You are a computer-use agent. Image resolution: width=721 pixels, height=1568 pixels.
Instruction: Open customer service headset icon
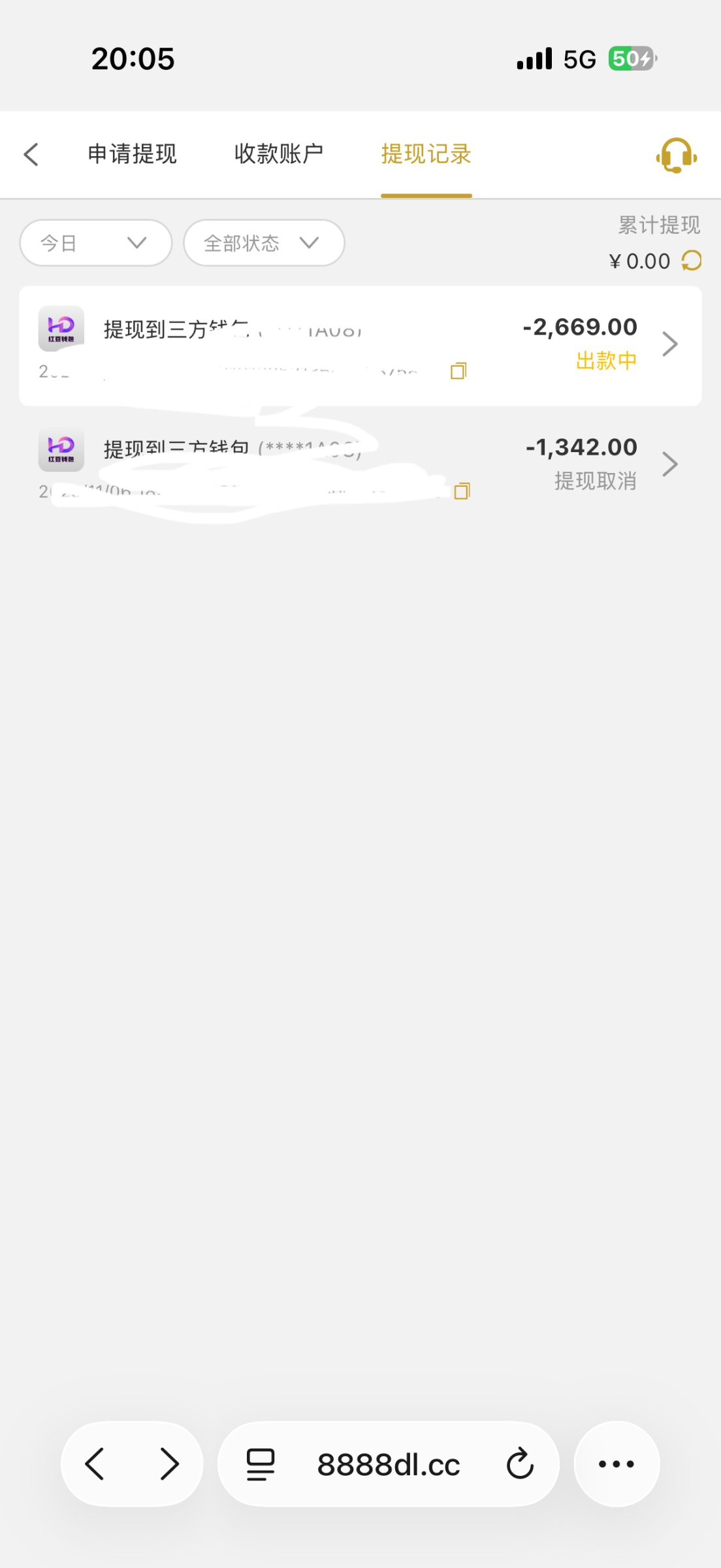675,155
